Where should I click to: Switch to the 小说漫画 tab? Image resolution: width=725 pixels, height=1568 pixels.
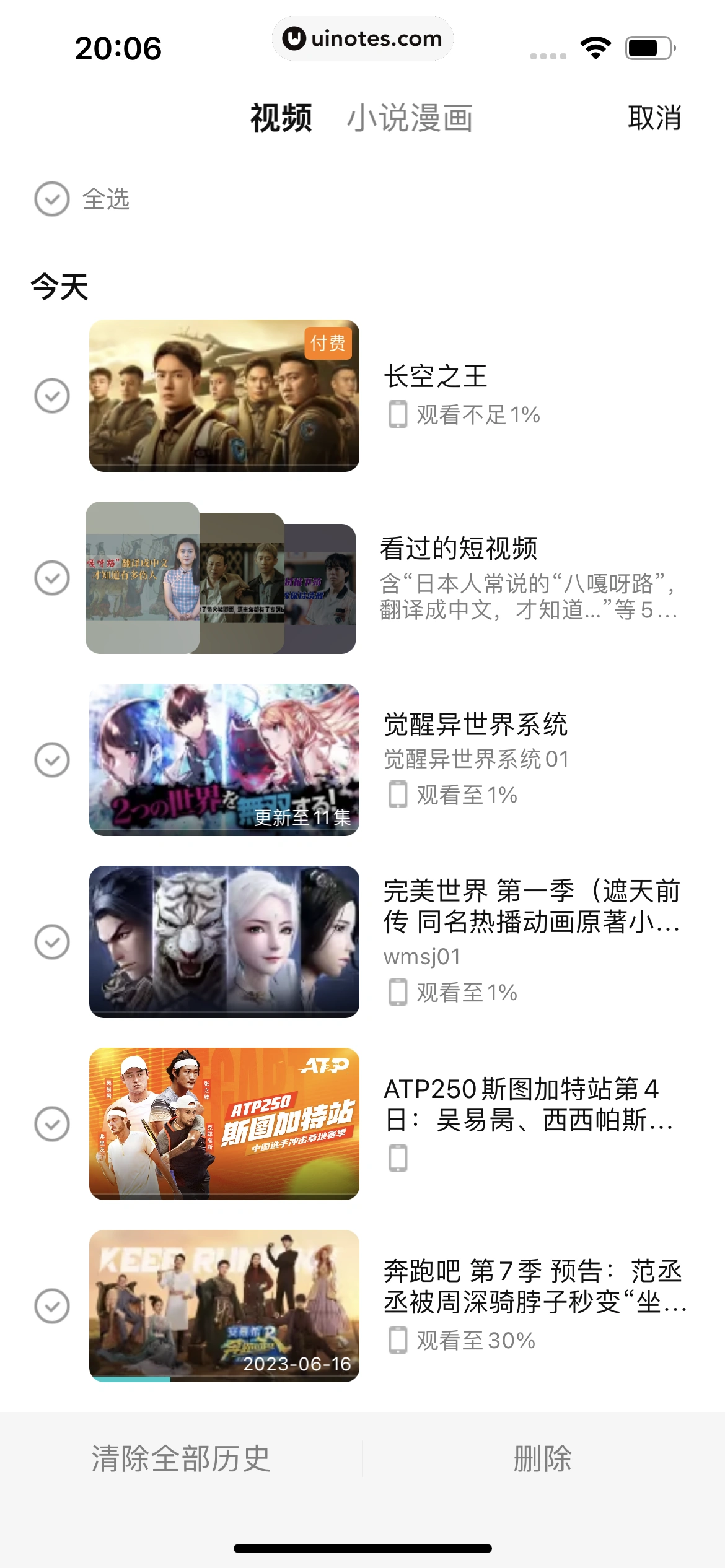point(410,118)
